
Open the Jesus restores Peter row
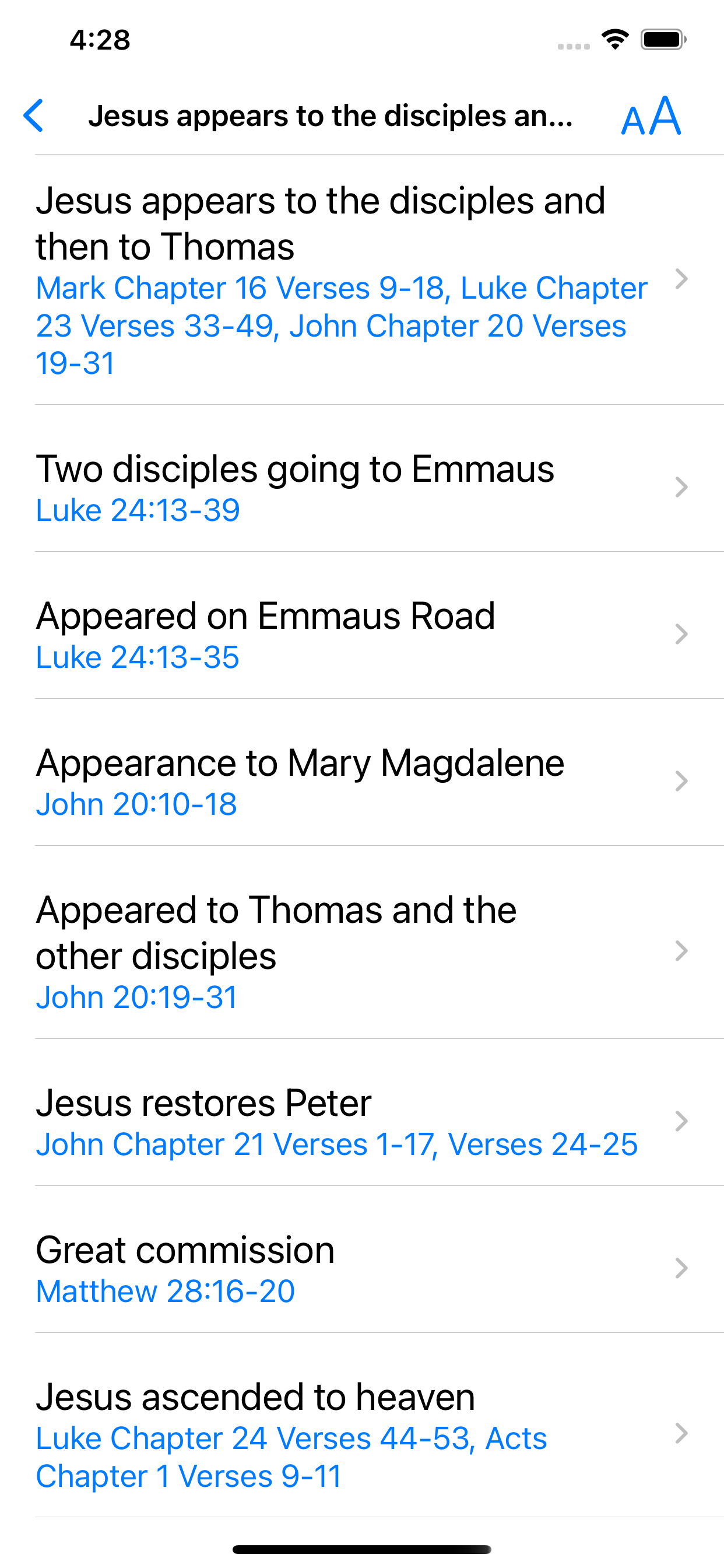click(x=362, y=1112)
